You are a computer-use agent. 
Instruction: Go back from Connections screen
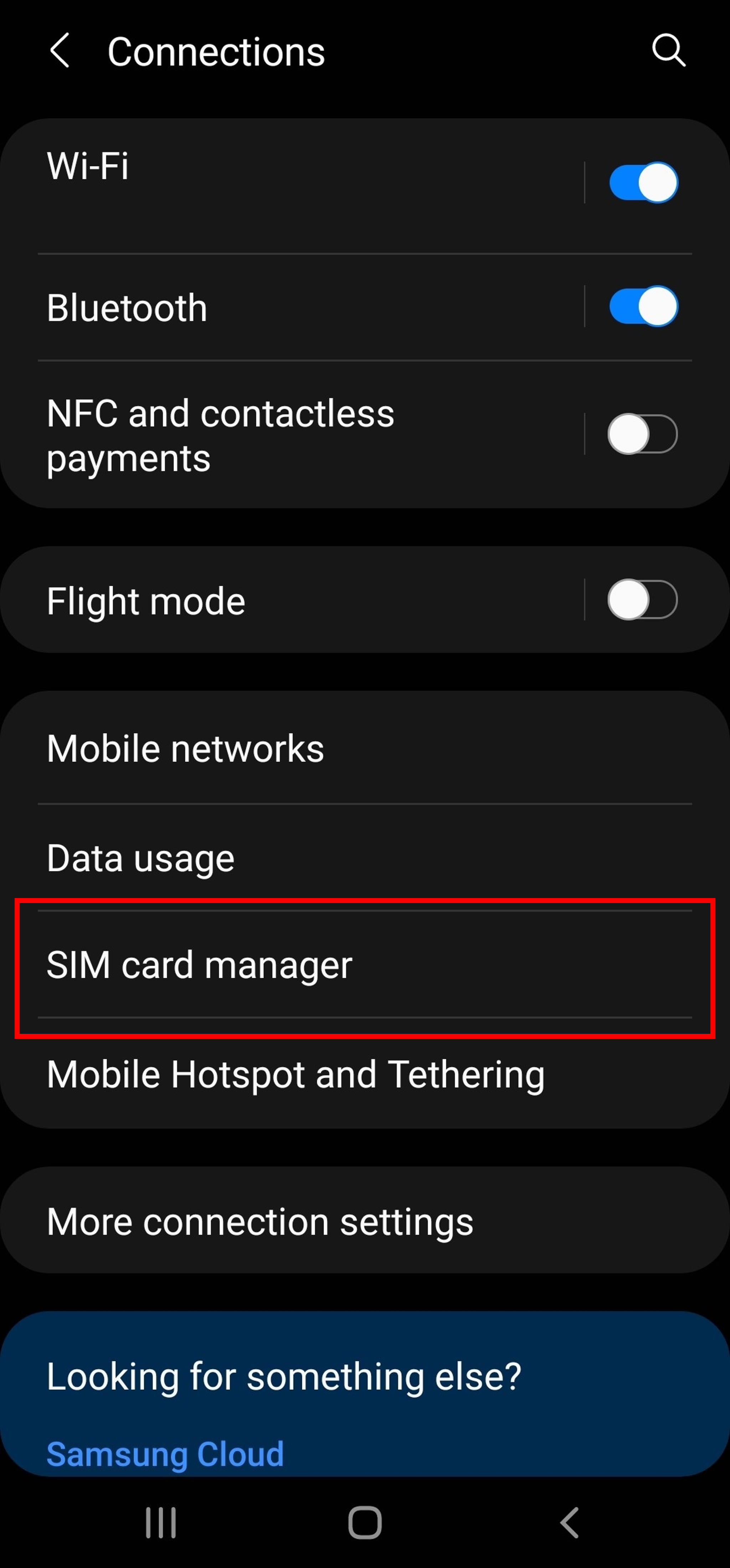pos(60,51)
